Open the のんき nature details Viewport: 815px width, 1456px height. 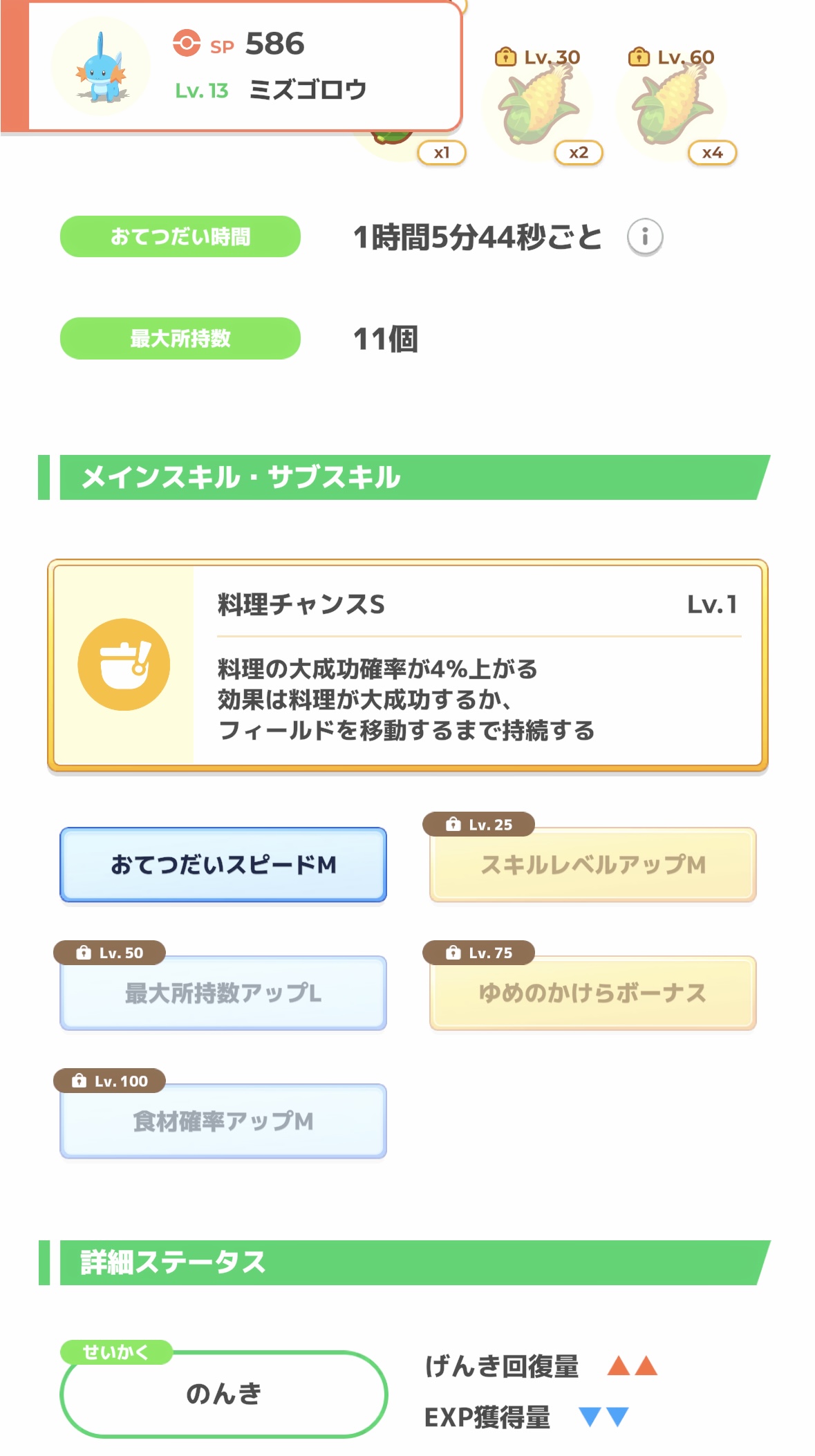[x=223, y=1394]
